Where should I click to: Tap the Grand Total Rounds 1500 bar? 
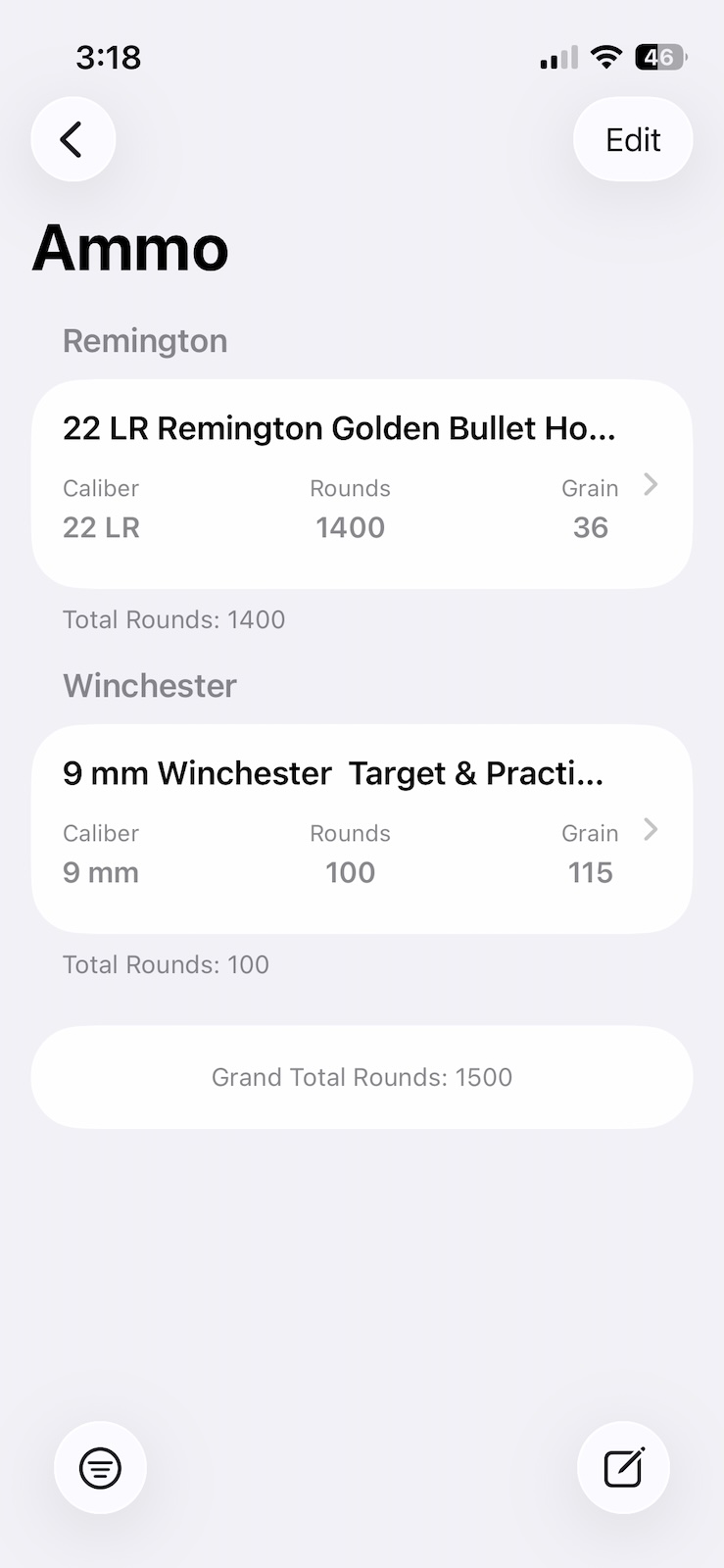(x=362, y=1077)
